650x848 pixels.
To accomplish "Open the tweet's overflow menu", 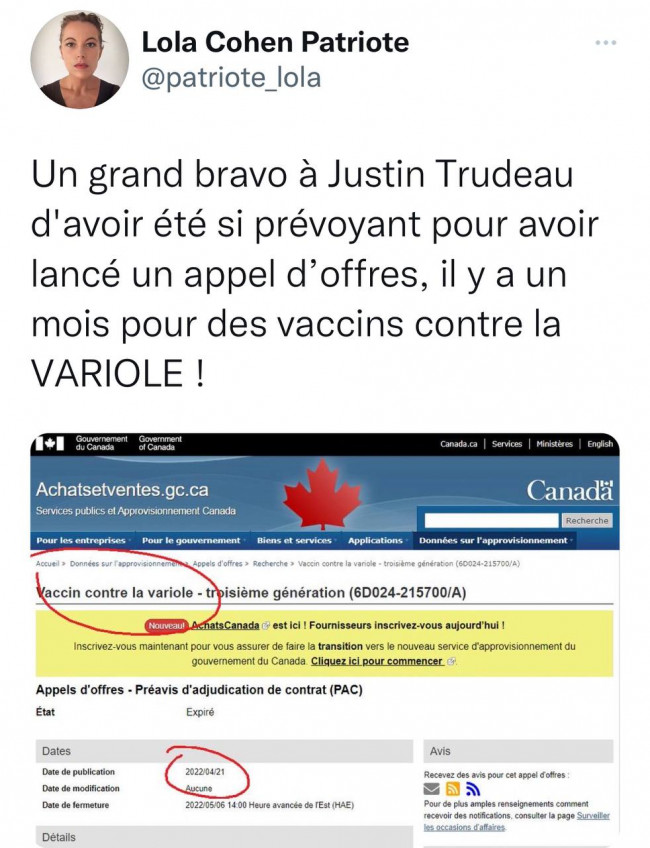I will (606, 44).
